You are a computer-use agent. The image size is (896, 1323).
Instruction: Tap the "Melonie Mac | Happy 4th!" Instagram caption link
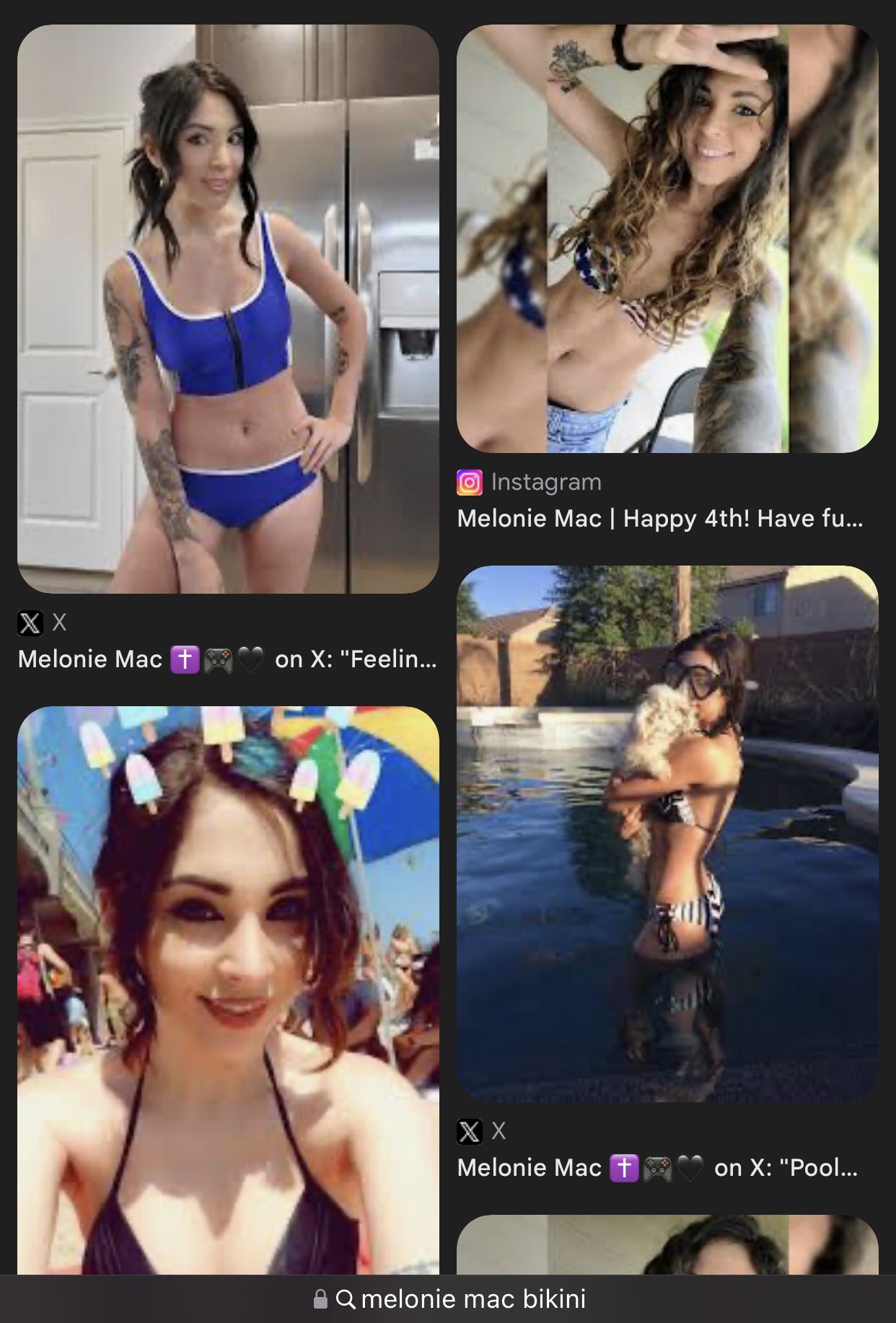[659, 519]
